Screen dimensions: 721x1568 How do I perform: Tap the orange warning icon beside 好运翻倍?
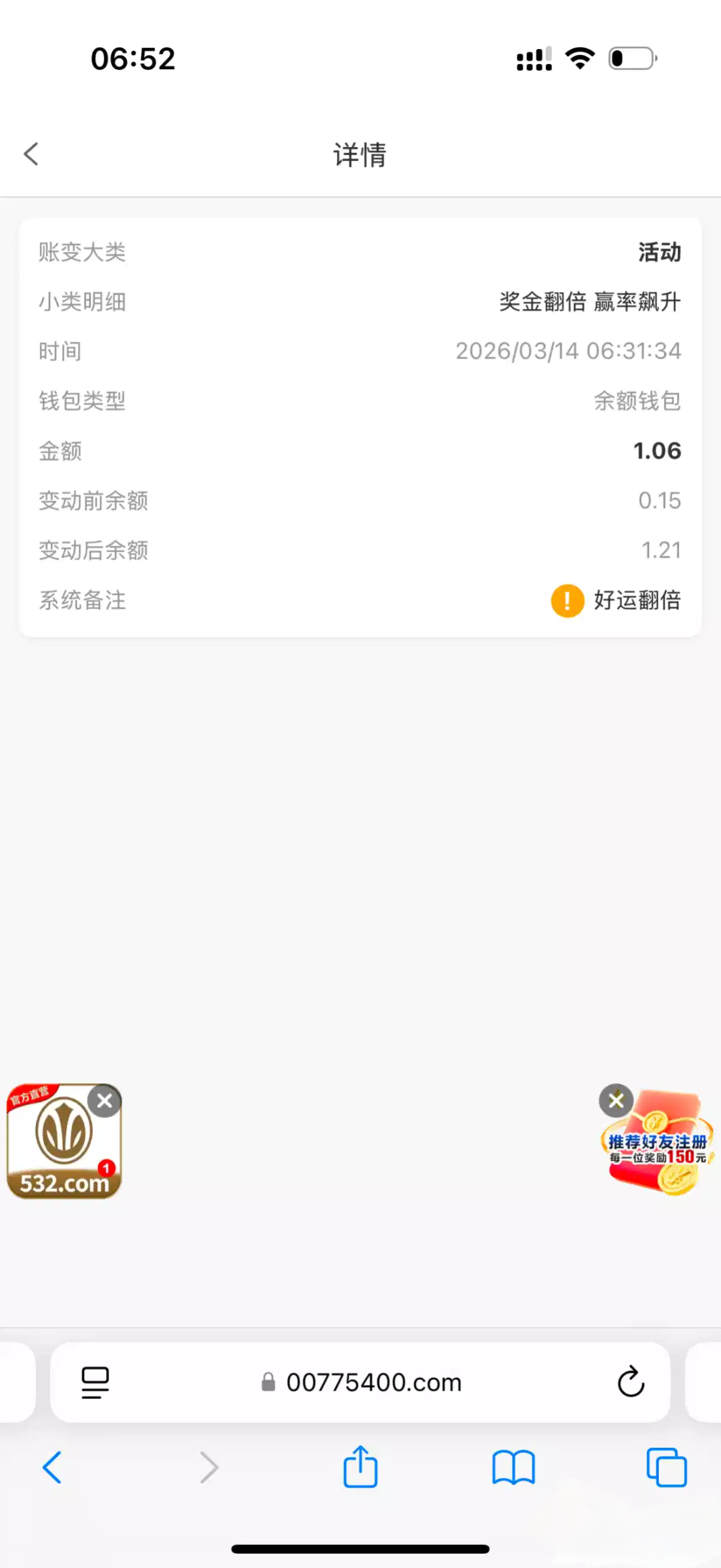point(567,600)
